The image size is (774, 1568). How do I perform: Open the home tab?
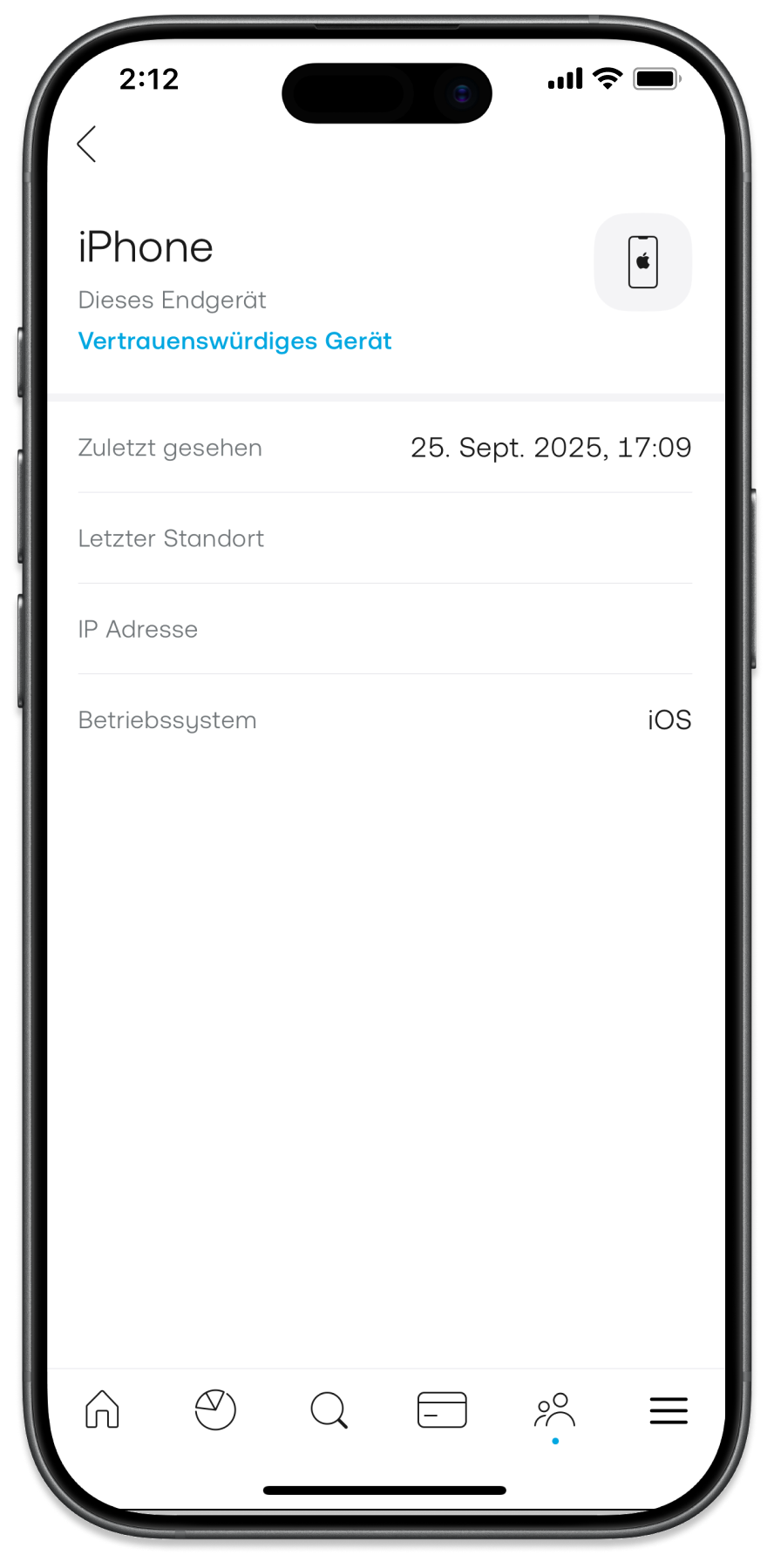click(102, 1409)
